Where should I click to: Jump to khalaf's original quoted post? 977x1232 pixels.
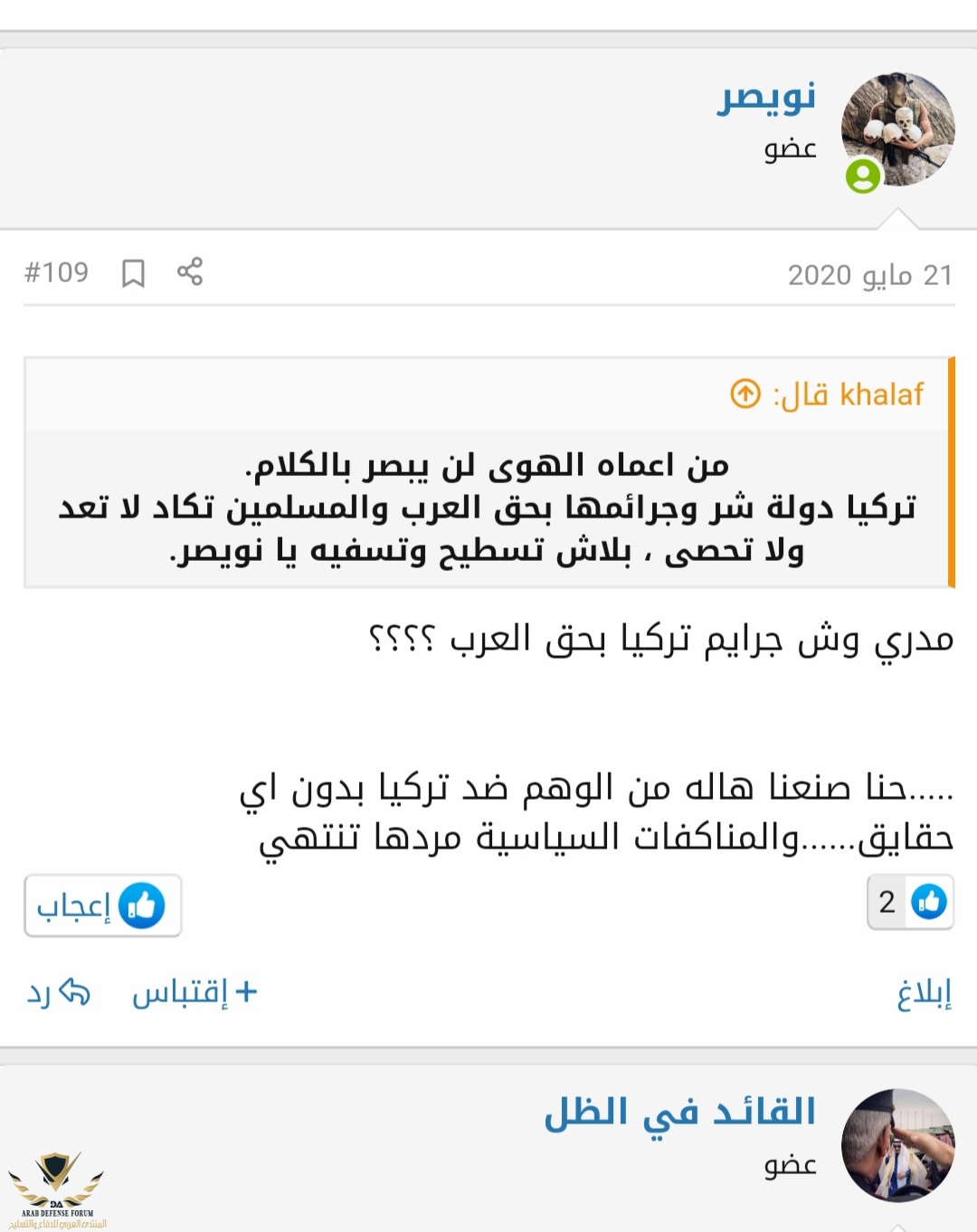pos(745,393)
